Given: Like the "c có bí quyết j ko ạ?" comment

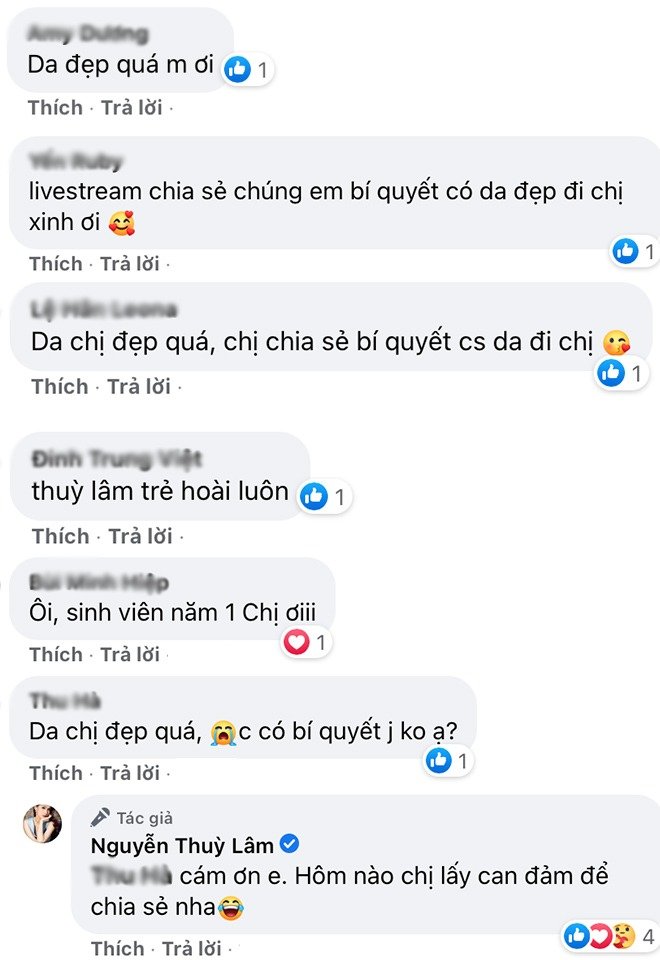Looking at the screenshot, I should point(55,773).
